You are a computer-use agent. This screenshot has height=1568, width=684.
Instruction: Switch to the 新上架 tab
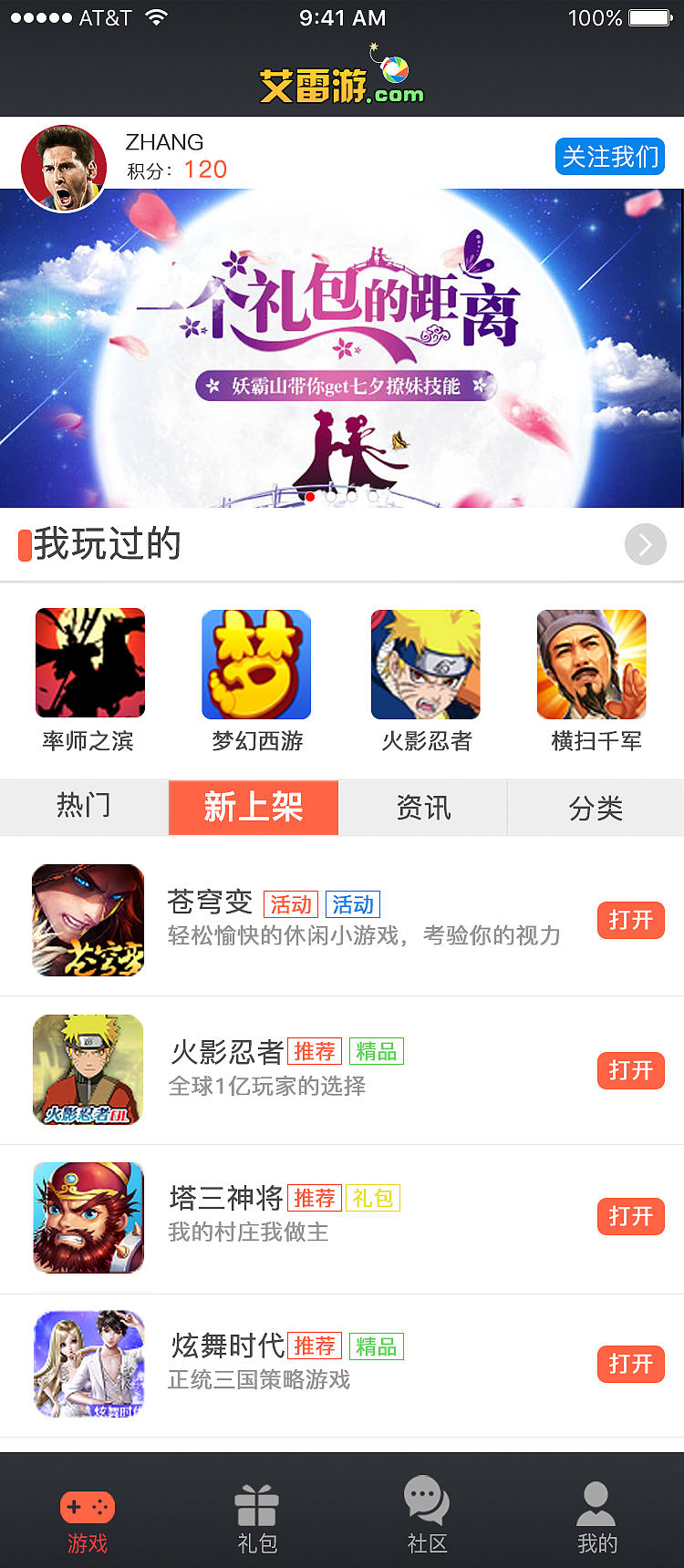(x=253, y=807)
